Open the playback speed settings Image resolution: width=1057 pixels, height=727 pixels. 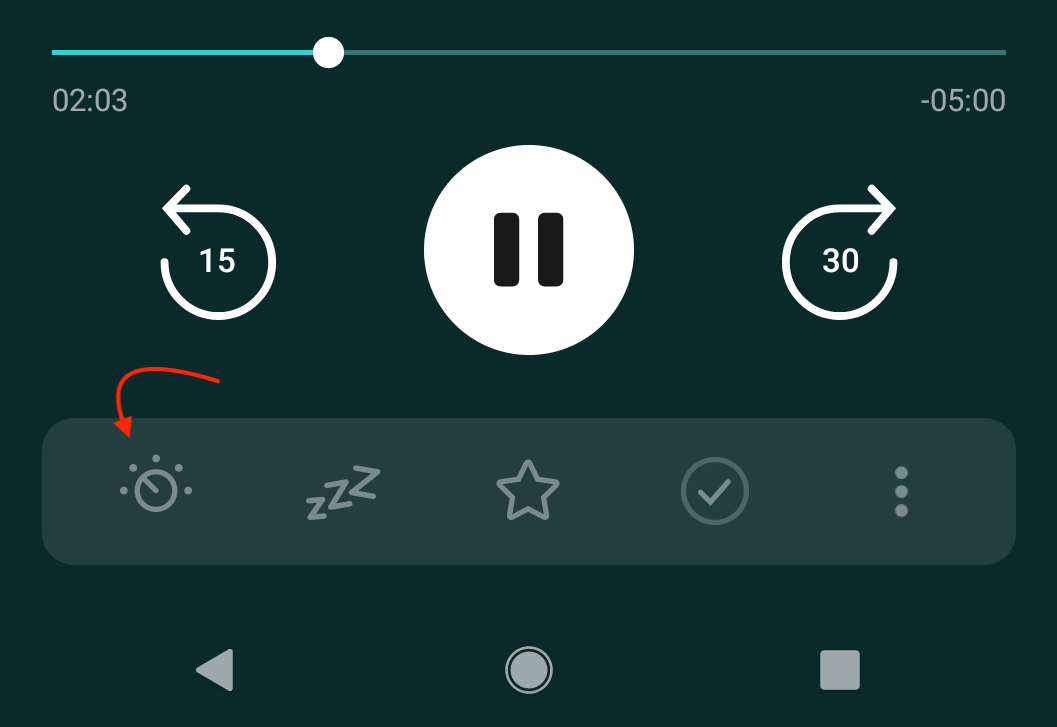tap(156, 487)
